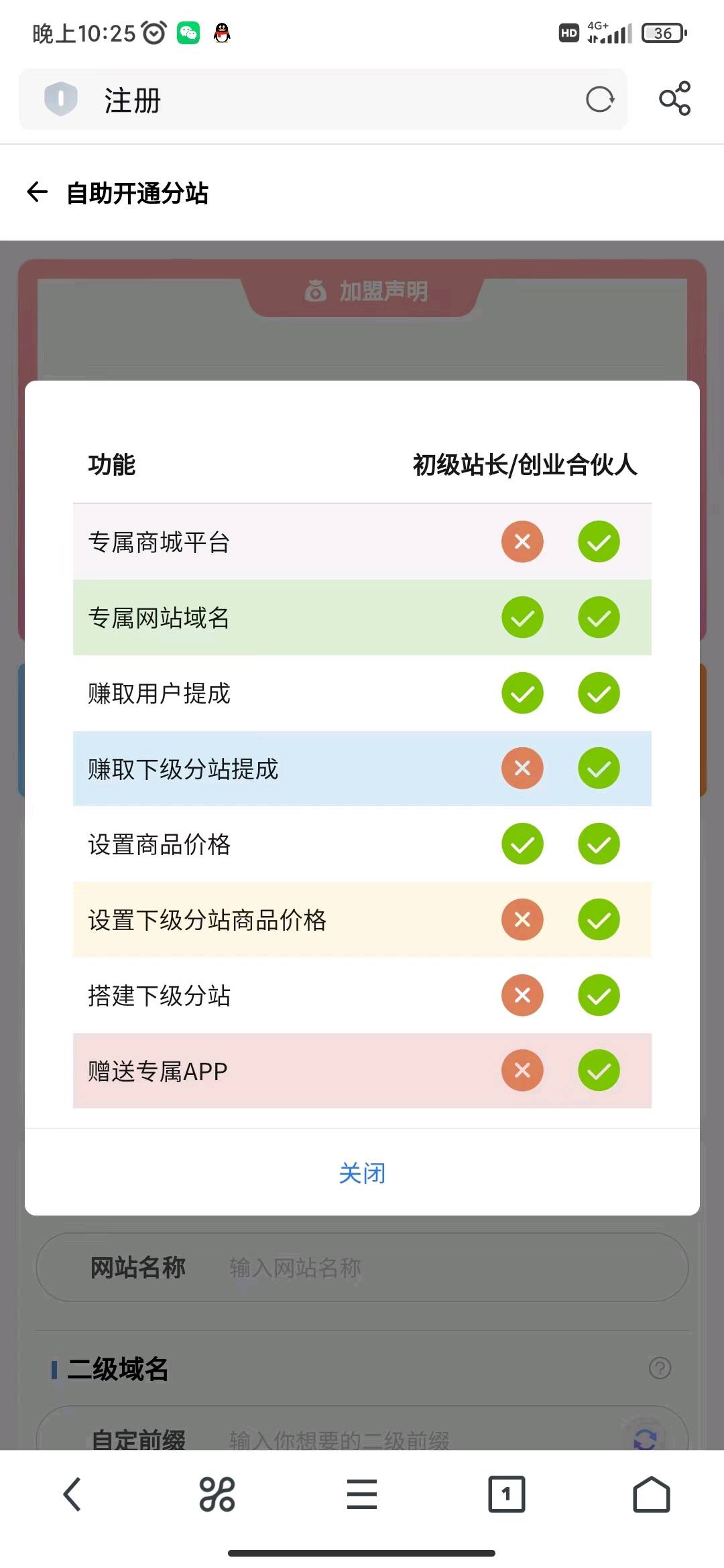This screenshot has height=1568, width=724.
Task: Go back from 自助开通分站 page
Action: point(38,192)
